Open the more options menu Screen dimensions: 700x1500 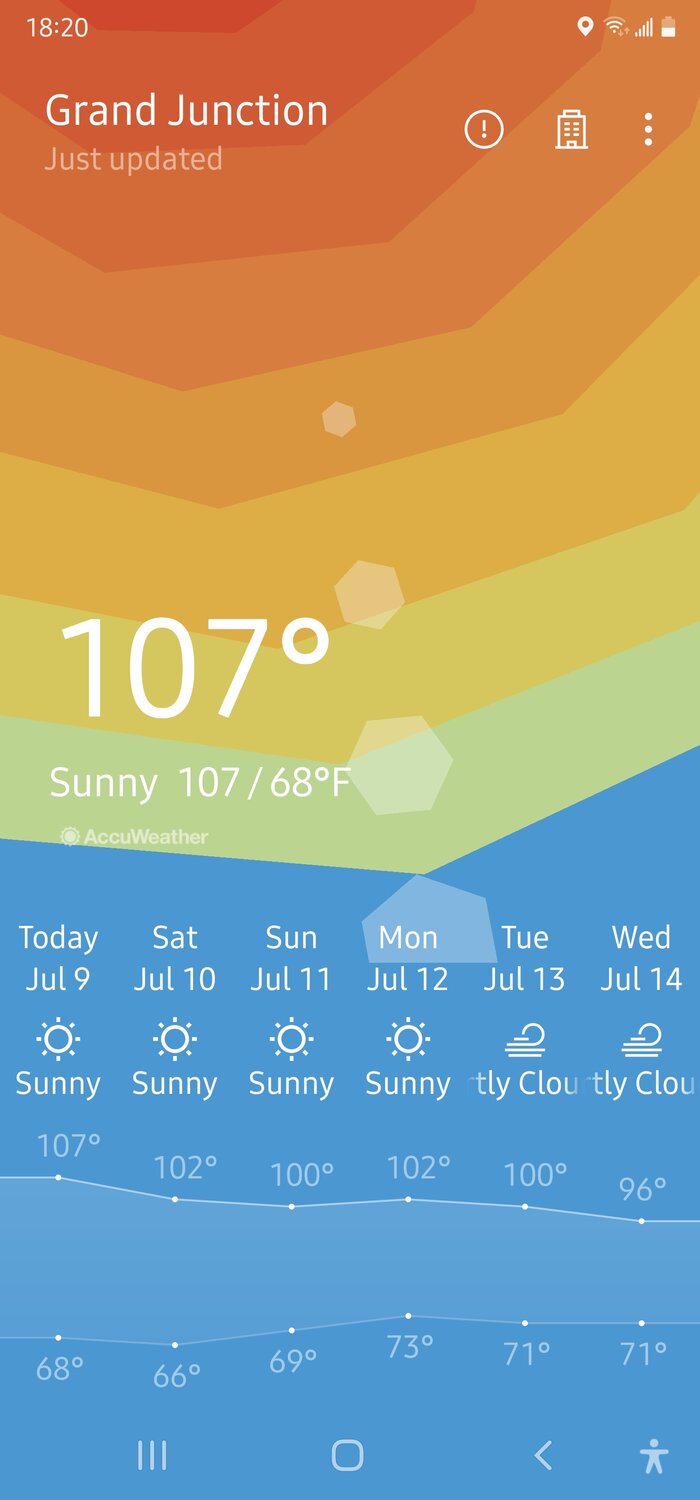tap(648, 129)
